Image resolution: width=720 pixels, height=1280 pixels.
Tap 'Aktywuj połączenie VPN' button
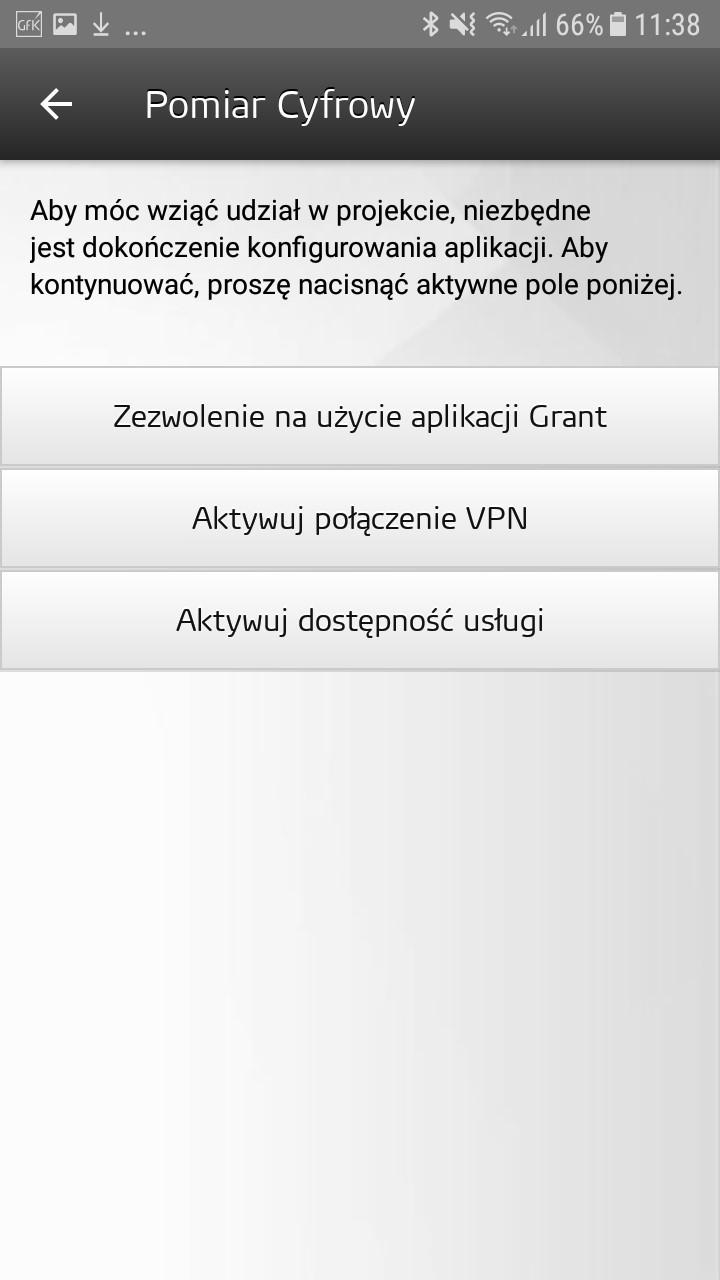pyautogui.click(x=360, y=518)
